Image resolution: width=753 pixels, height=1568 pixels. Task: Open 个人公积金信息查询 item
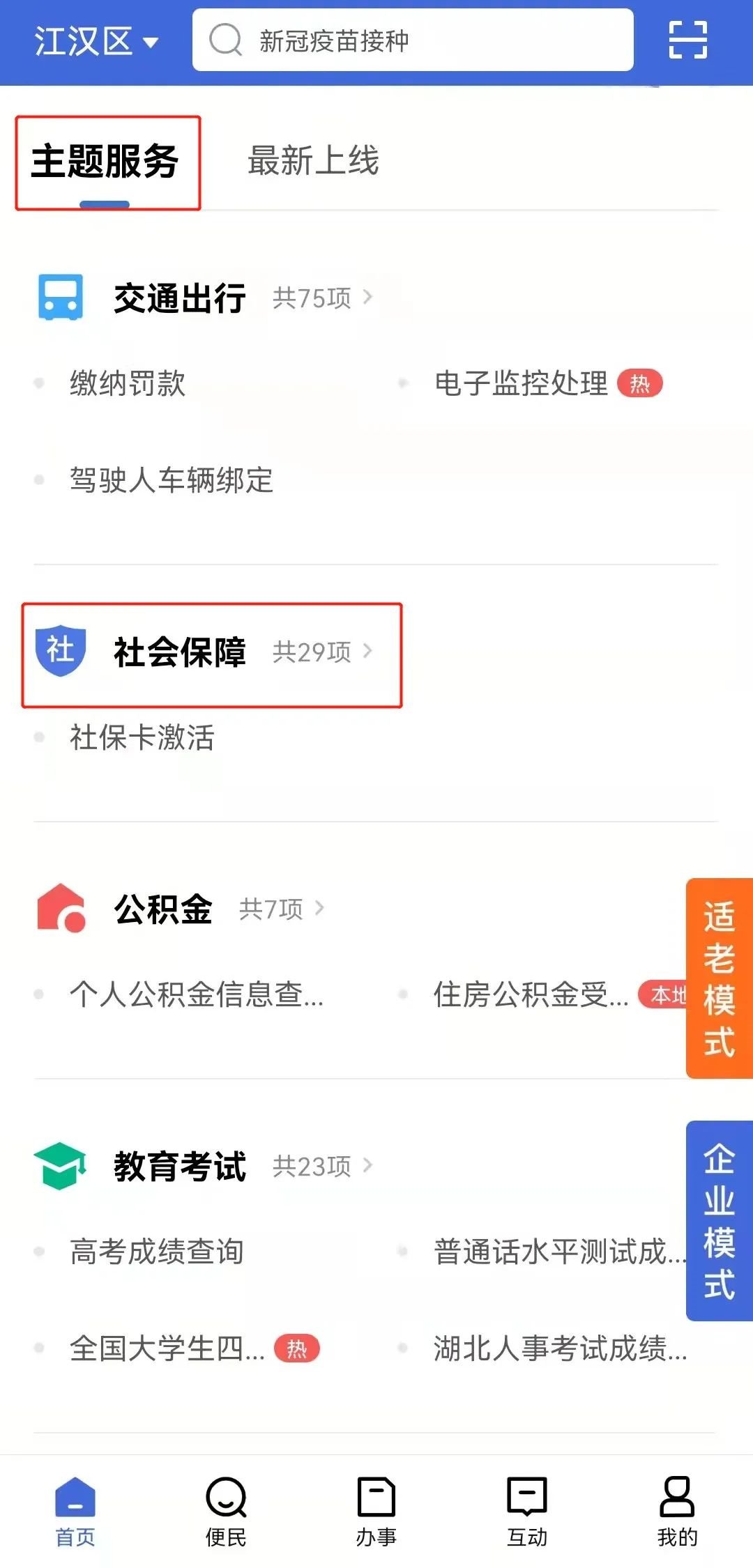pos(196,994)
